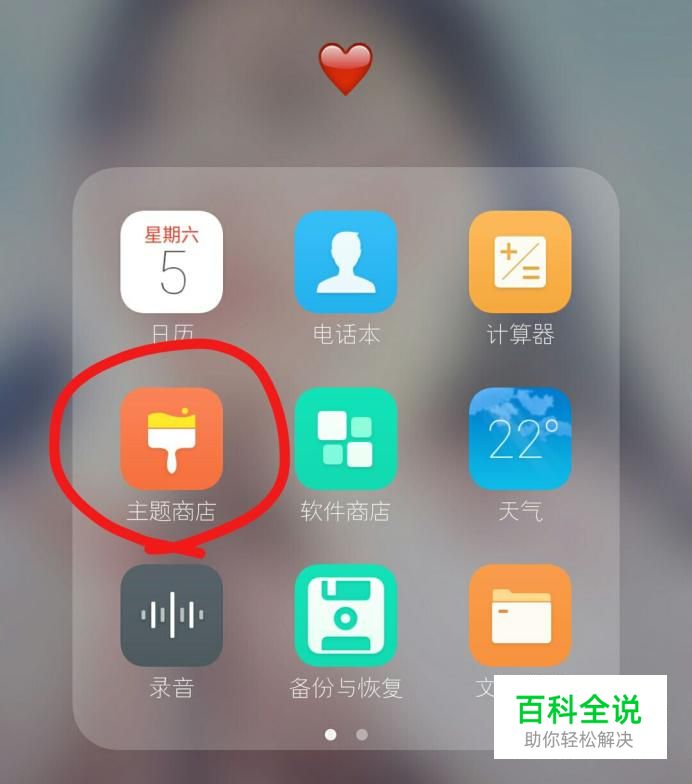
Task: Open the orange file manager folder app
Action: (x=520, y=615)
